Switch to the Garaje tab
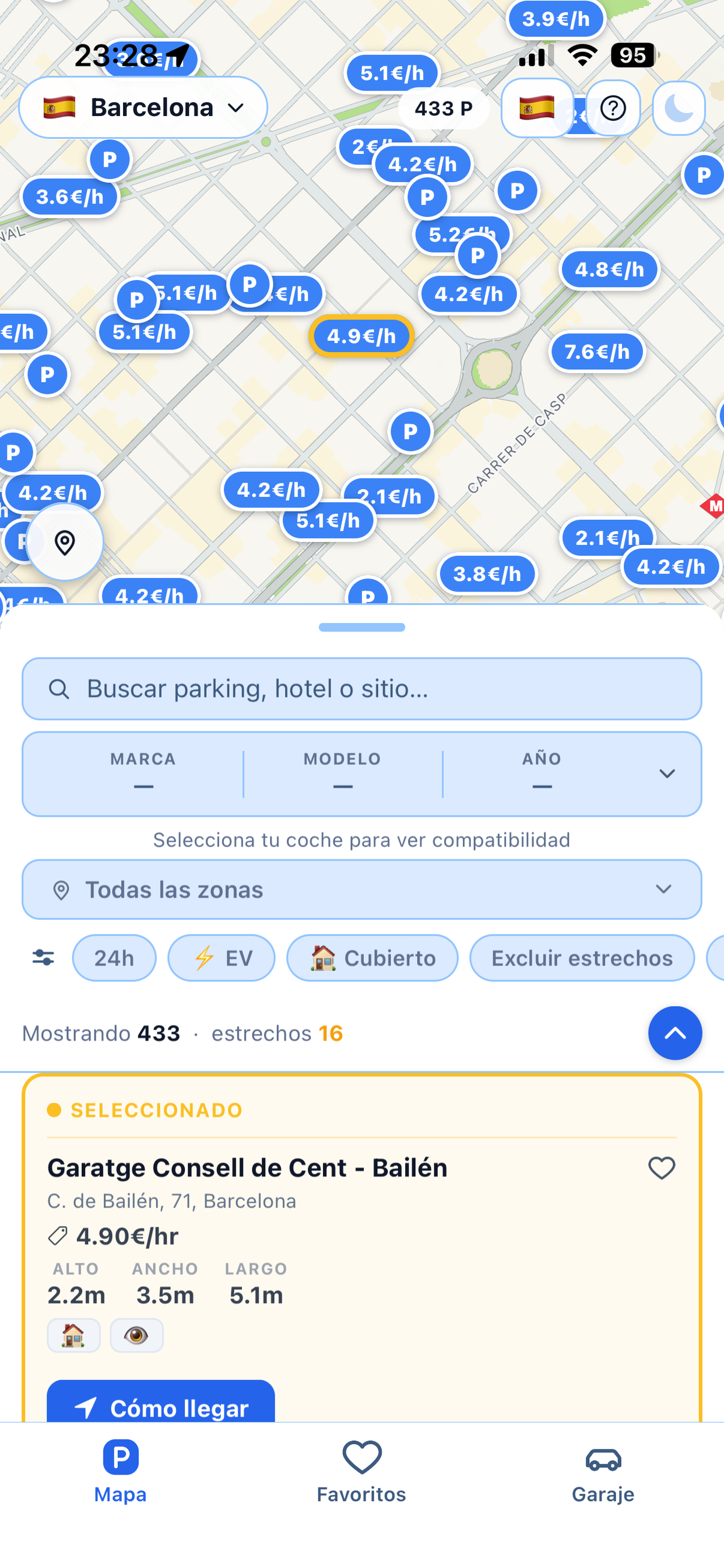 pyautogui.click(x=603, y=1472)
